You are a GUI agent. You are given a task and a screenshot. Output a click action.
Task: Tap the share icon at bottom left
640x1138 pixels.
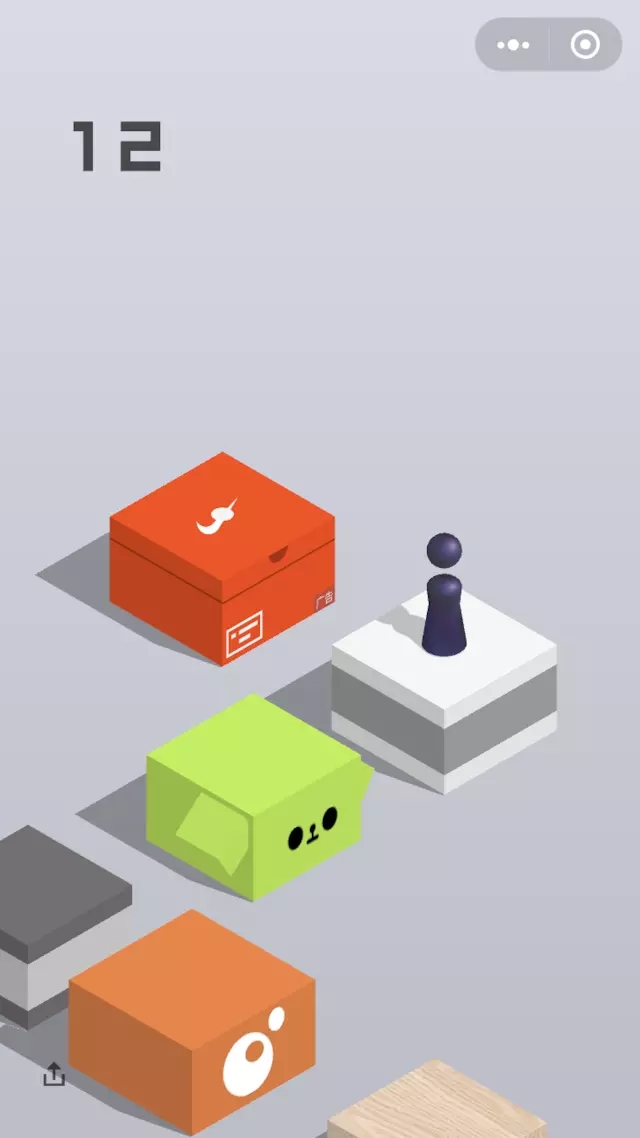tap(54, 1075)
